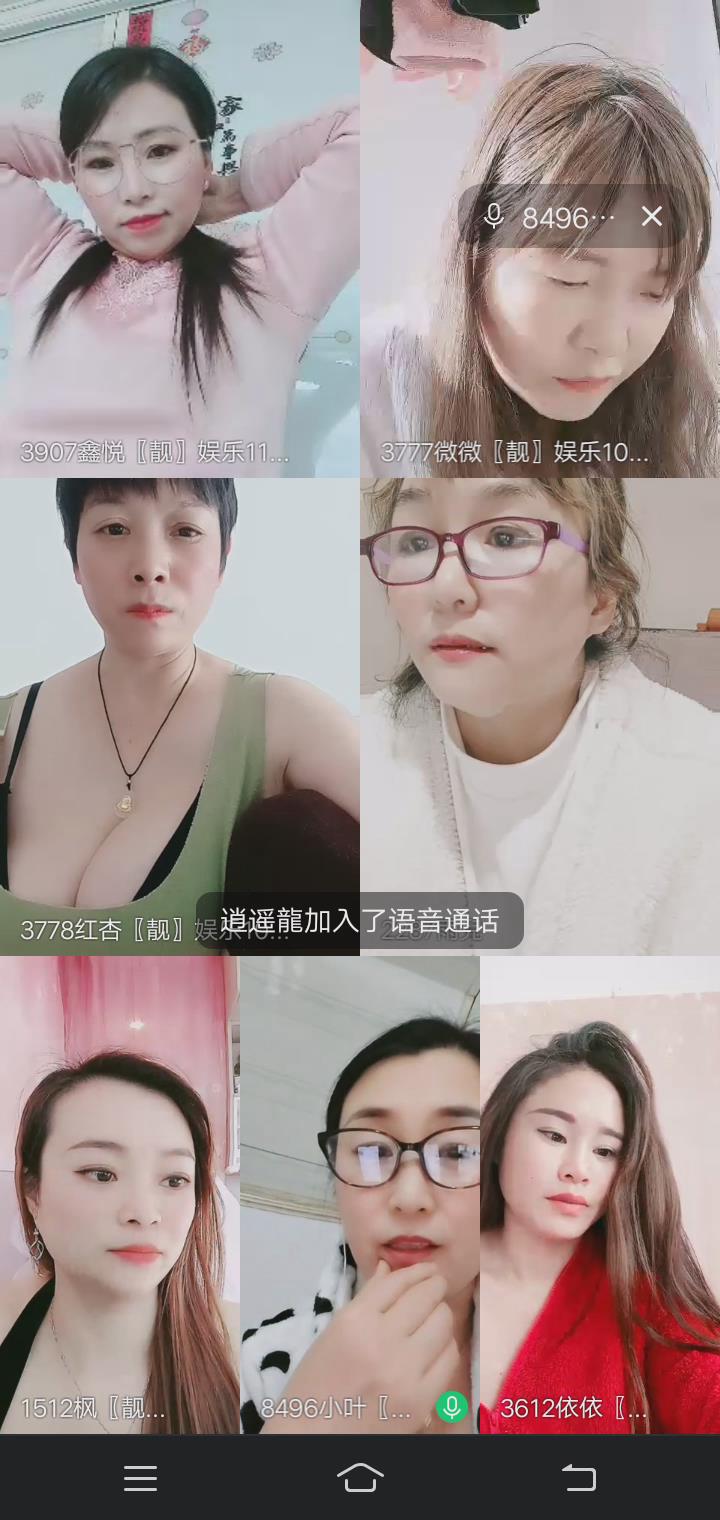Dismiss the 8496 voice indicator popup

click(x=652, y=216)
